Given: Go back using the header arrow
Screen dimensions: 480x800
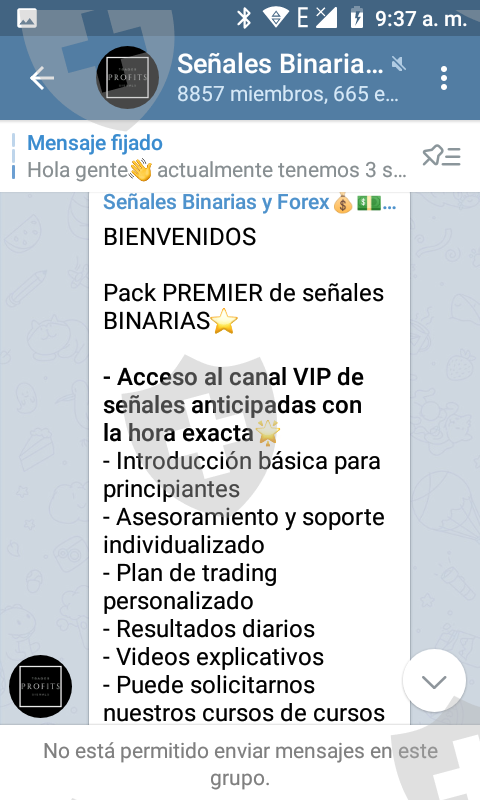Looking at the screenshot, I should 42,78.
